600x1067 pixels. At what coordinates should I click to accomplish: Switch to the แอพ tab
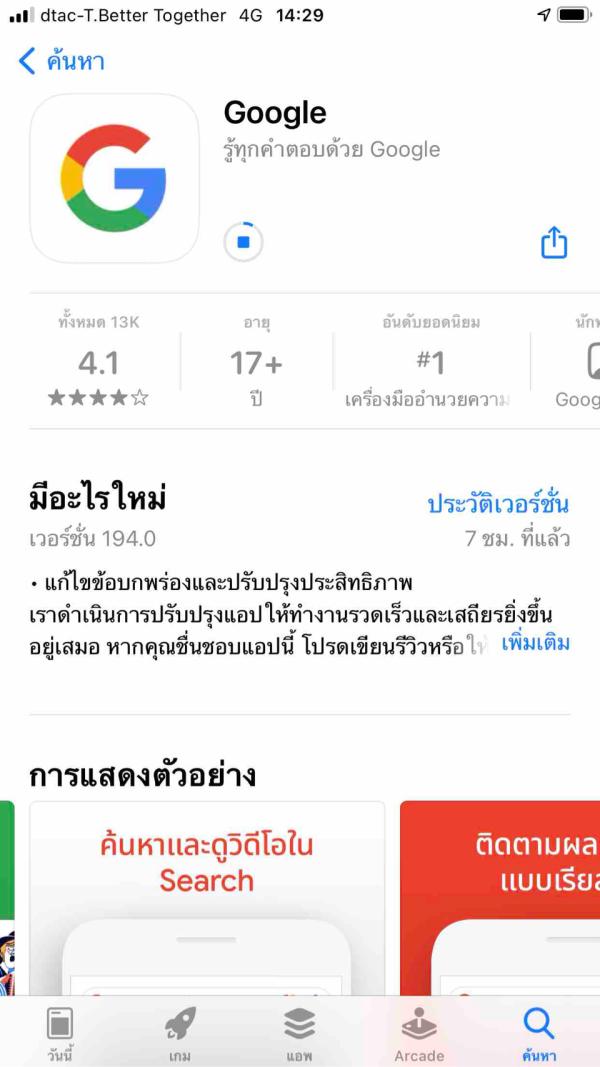click(299, 1034)
